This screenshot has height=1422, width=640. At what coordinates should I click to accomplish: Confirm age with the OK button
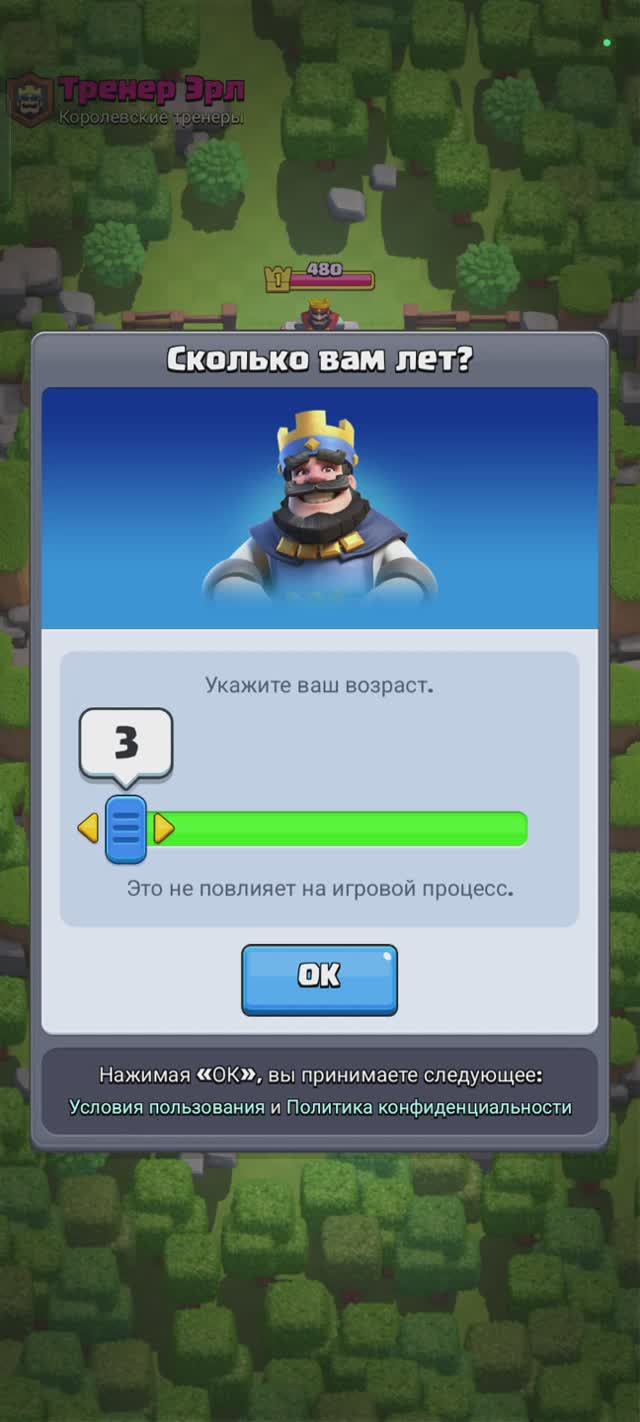point(319,979)
